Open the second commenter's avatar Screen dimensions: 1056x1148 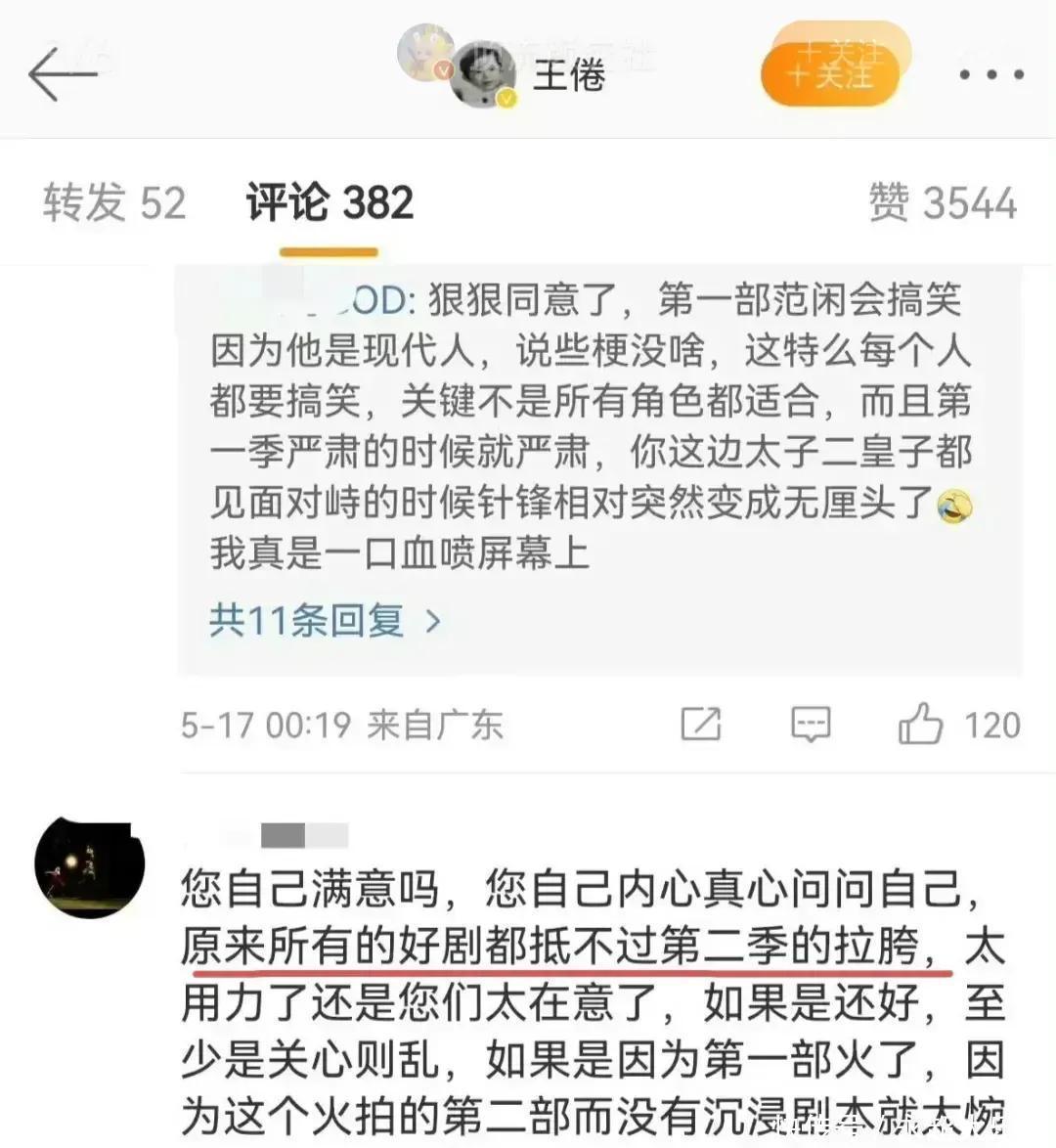click(90, 865)
